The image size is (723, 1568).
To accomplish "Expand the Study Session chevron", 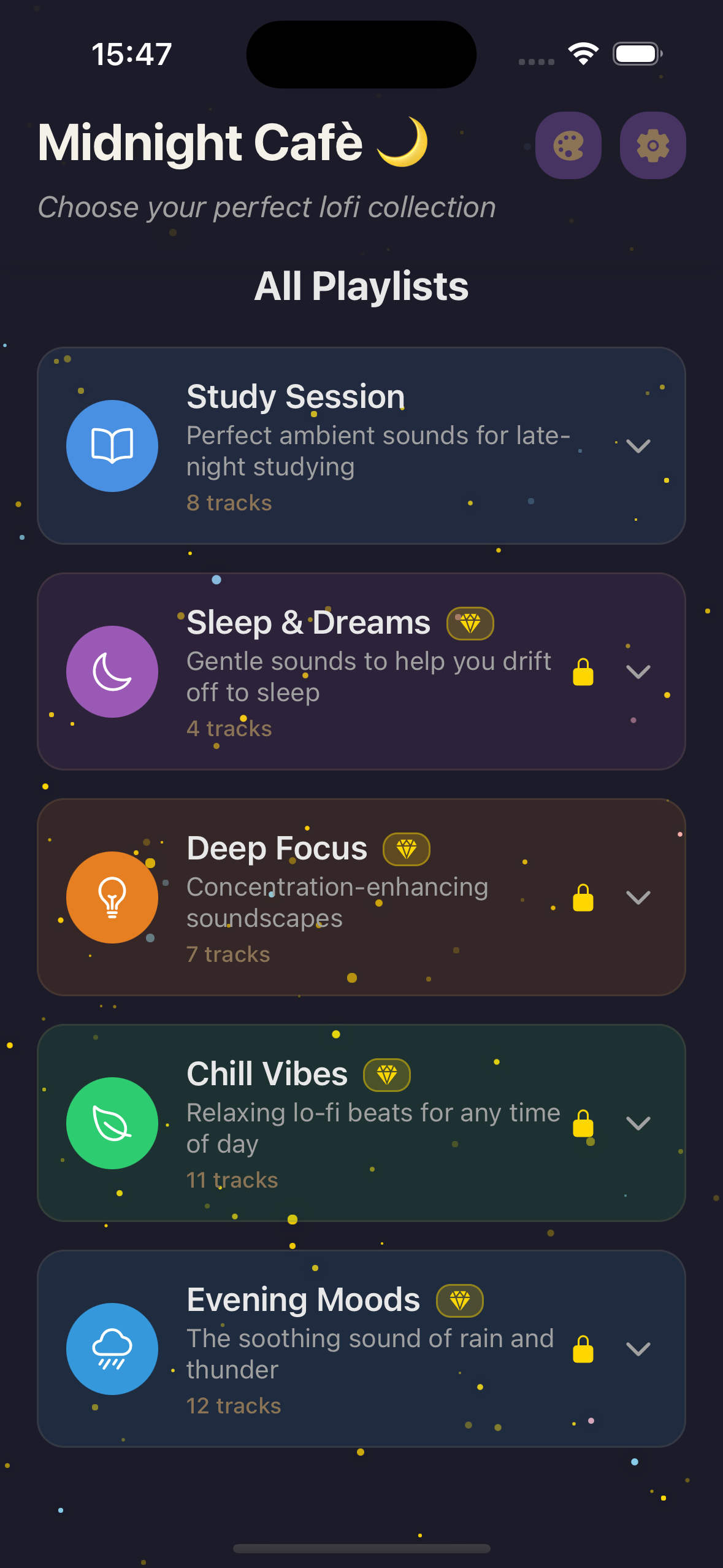I will point(638,446).
